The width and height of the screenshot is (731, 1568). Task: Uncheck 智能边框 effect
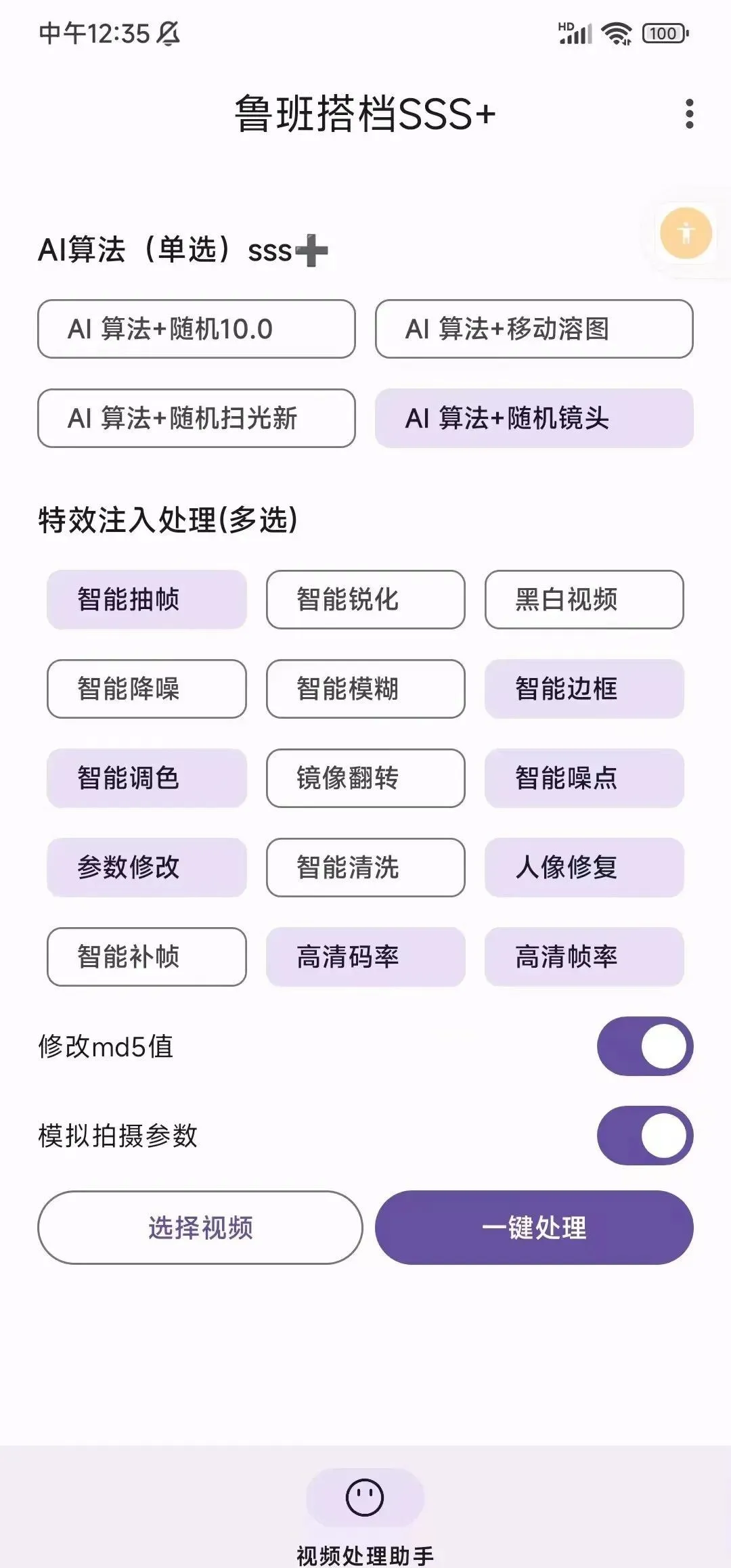[584, 689]
